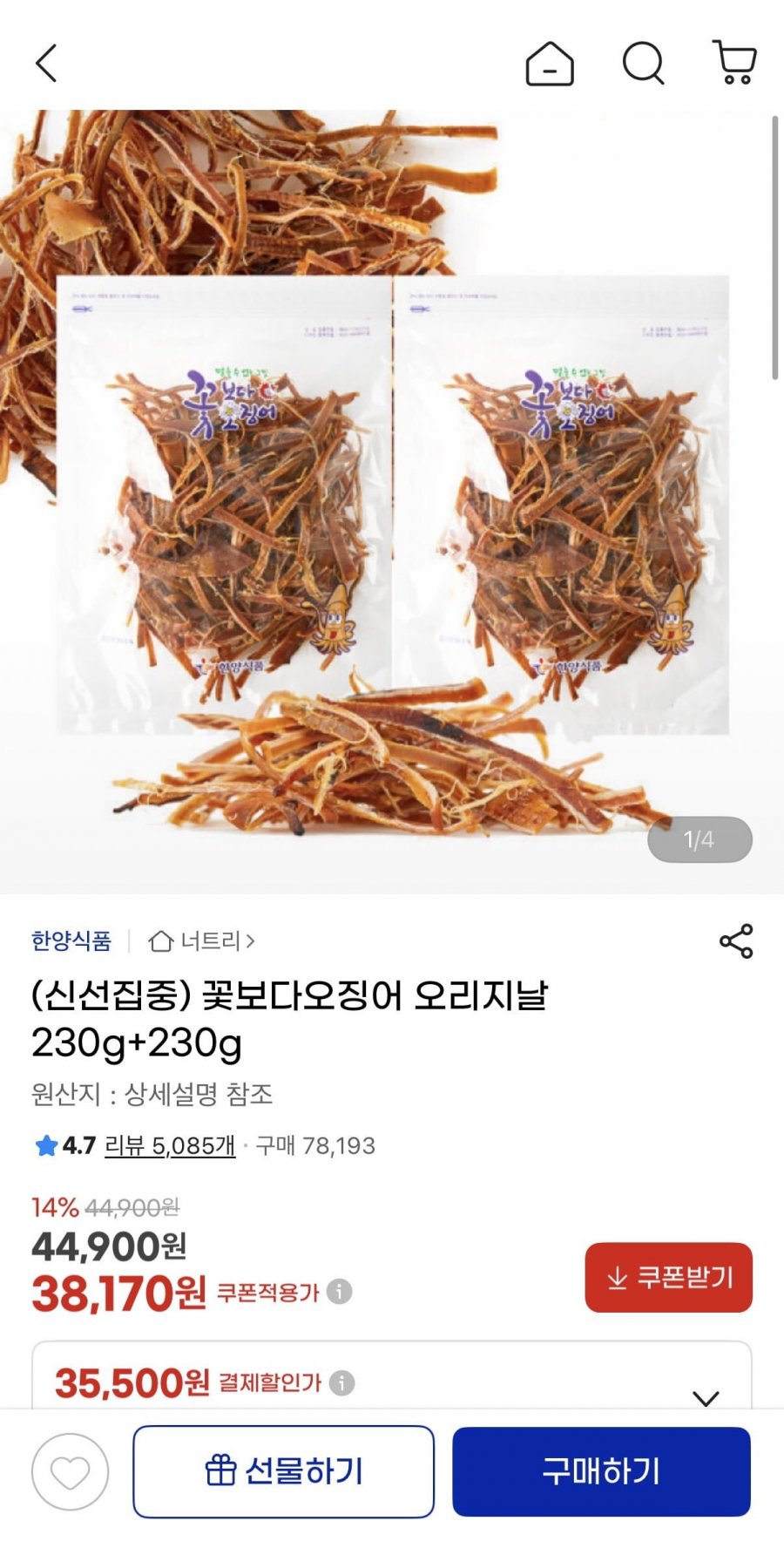The height and width of the screenshot is (1548, 784).
Task: Tap 선물하기 to send as gift
Action: (x=283, y=1472)
